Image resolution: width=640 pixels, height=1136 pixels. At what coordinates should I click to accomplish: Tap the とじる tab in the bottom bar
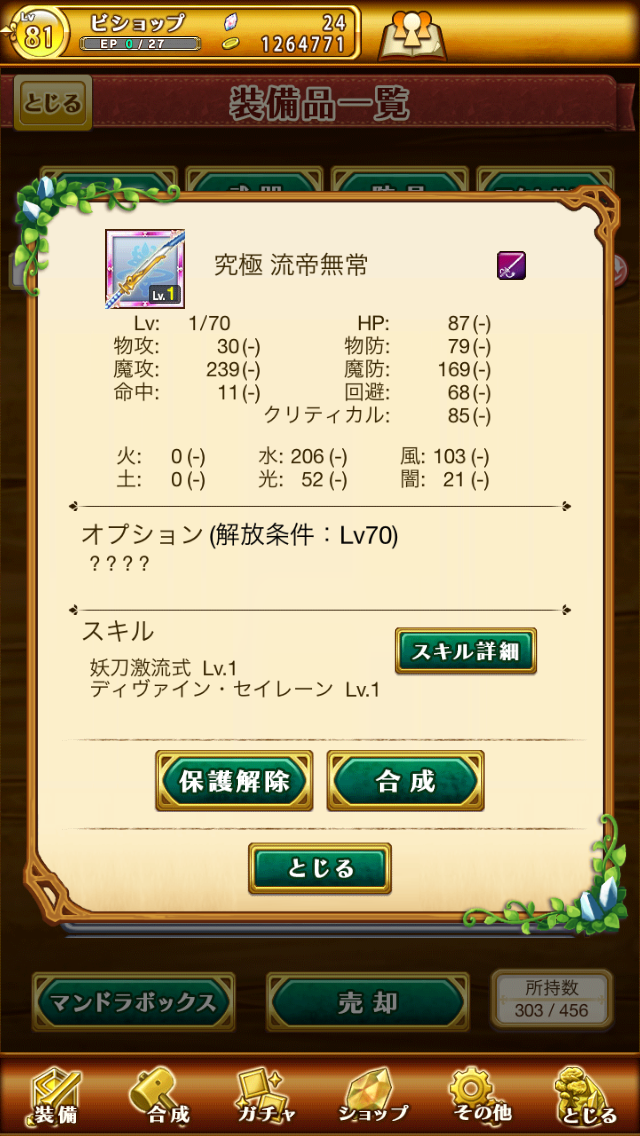tap(588, 1096)
